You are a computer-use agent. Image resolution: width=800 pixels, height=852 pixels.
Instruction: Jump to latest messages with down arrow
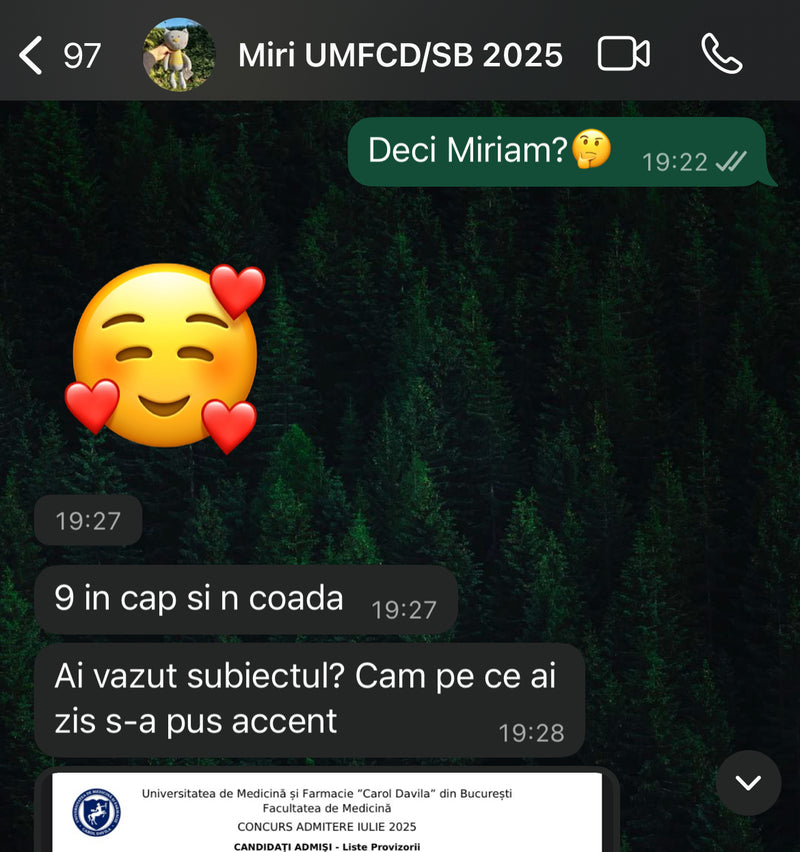click(x=748, y=782)
